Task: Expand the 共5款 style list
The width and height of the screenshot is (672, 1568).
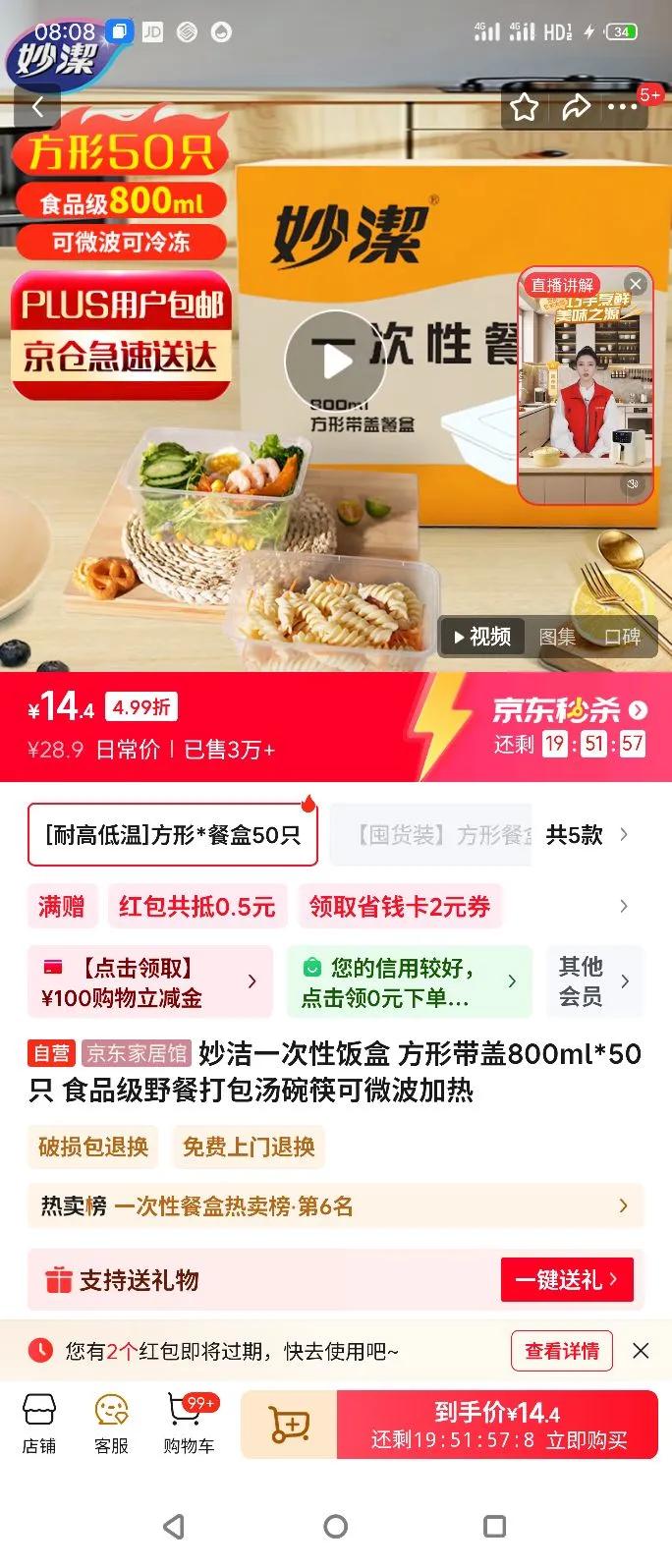Action: 588,835
